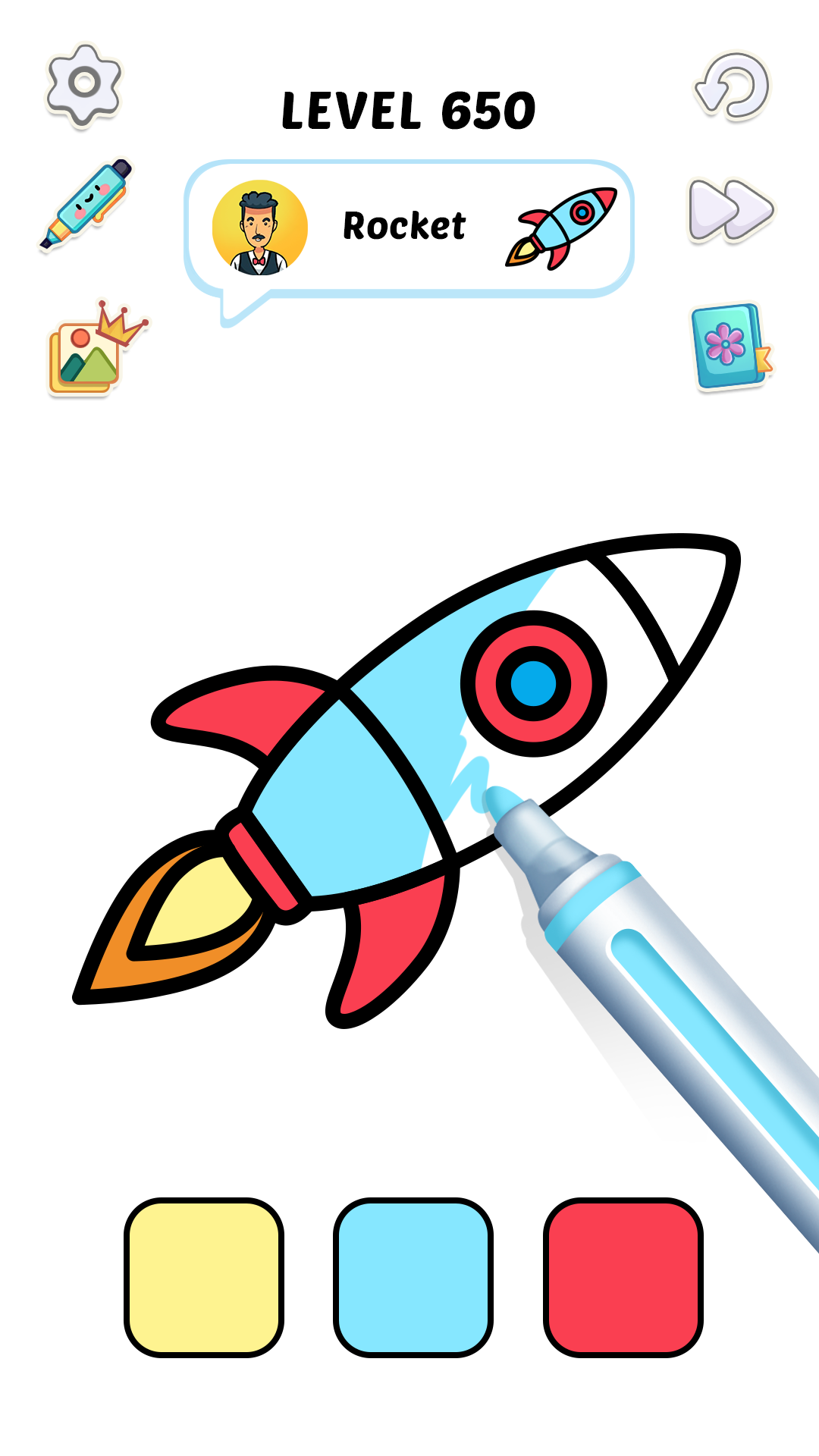819x1456 pixels.
Task: Open the settings gear
Action: (x=84, y=84)
